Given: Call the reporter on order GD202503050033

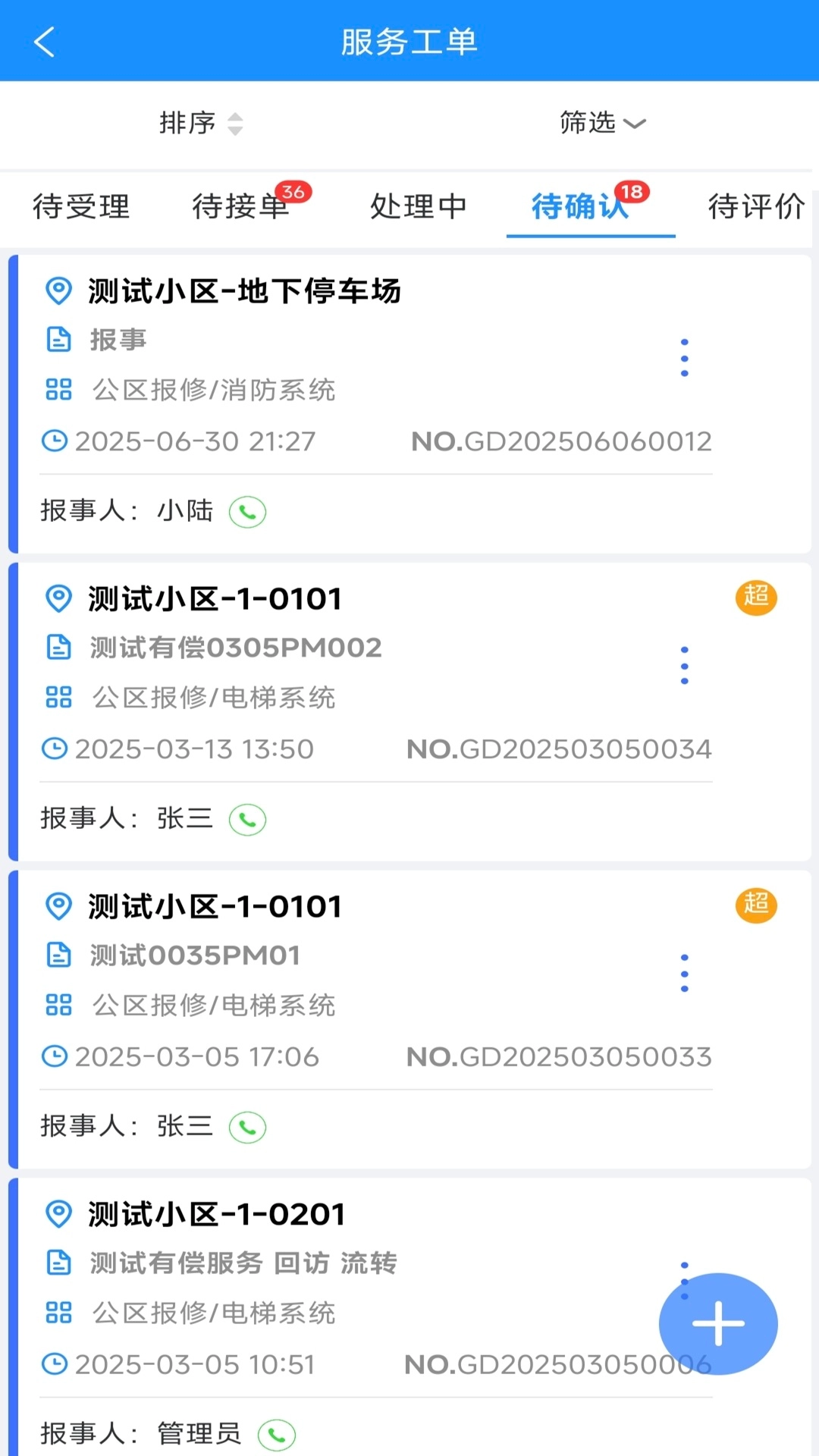Looking at the screenshot, I should [246, 1127].
